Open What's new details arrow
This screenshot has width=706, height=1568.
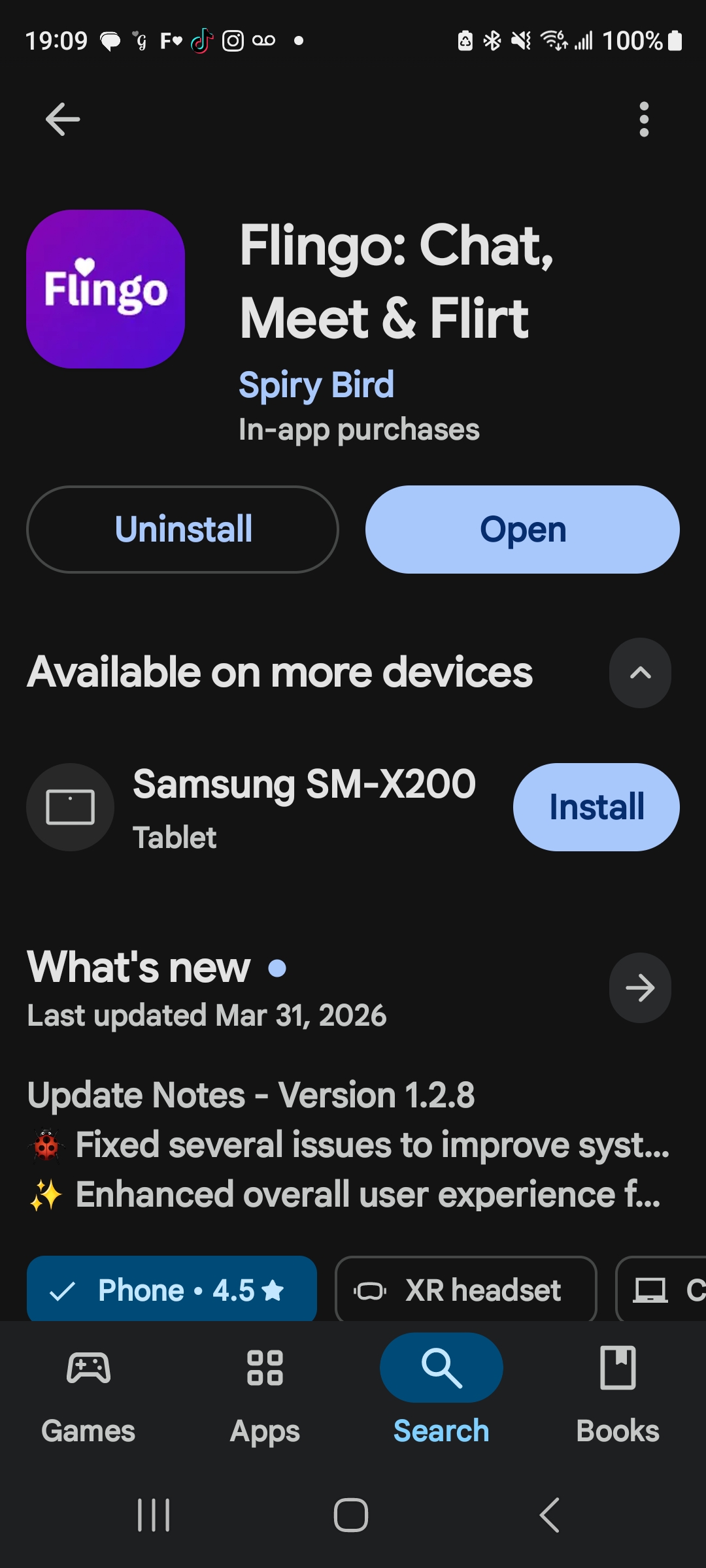pyautogui.click(x=640, y=988)
